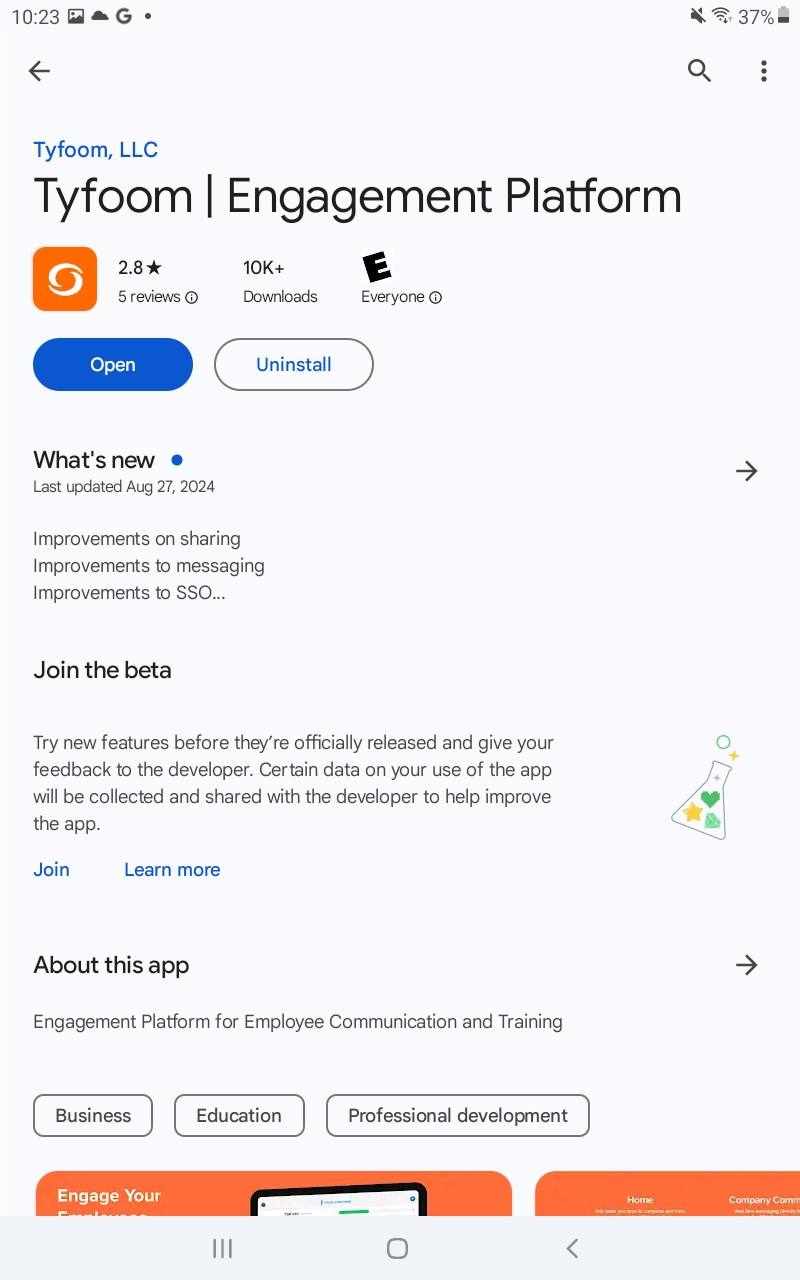Open the Tyfoom, LLC developer page

[95, 150]
